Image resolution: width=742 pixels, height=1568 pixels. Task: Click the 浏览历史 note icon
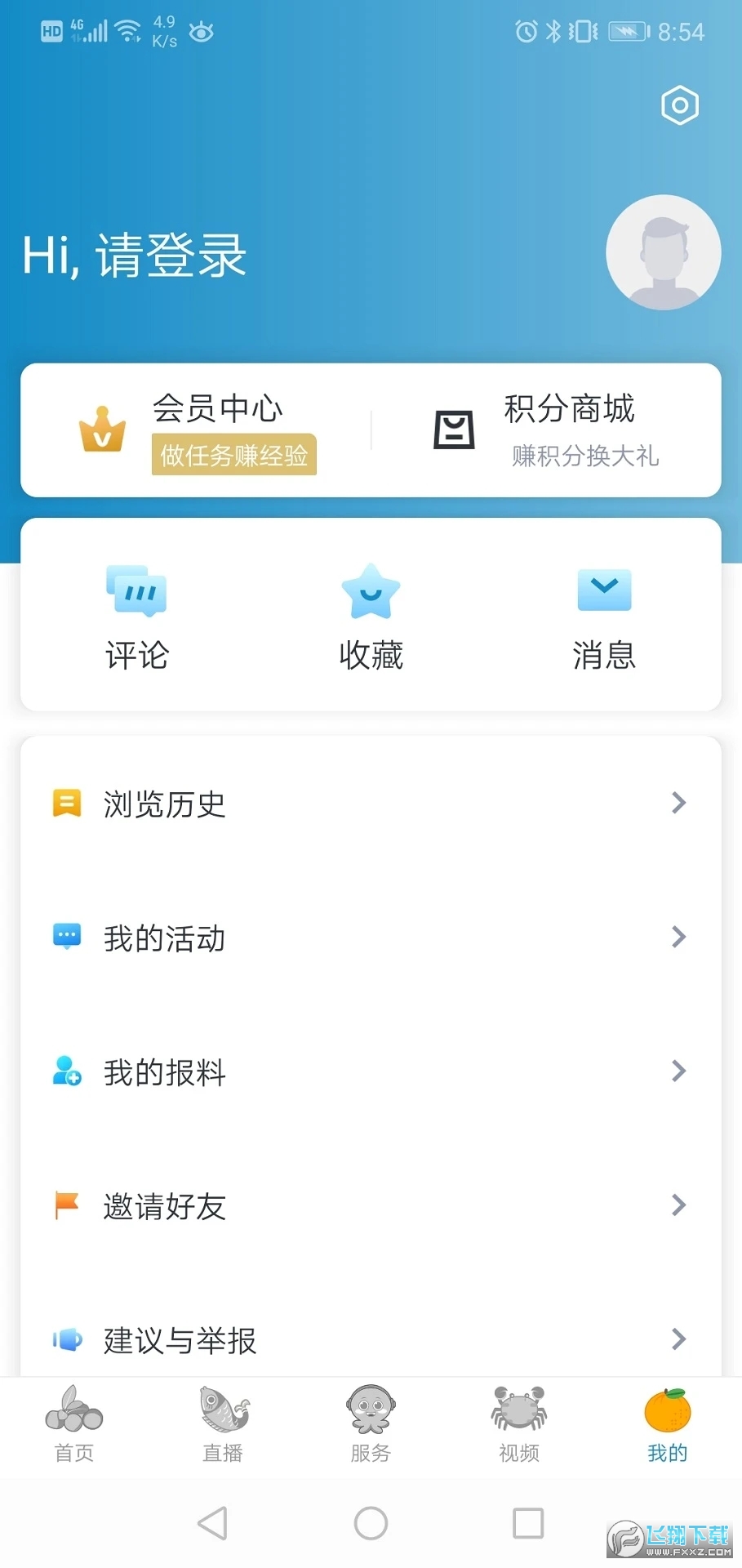(x=66, y=803)
